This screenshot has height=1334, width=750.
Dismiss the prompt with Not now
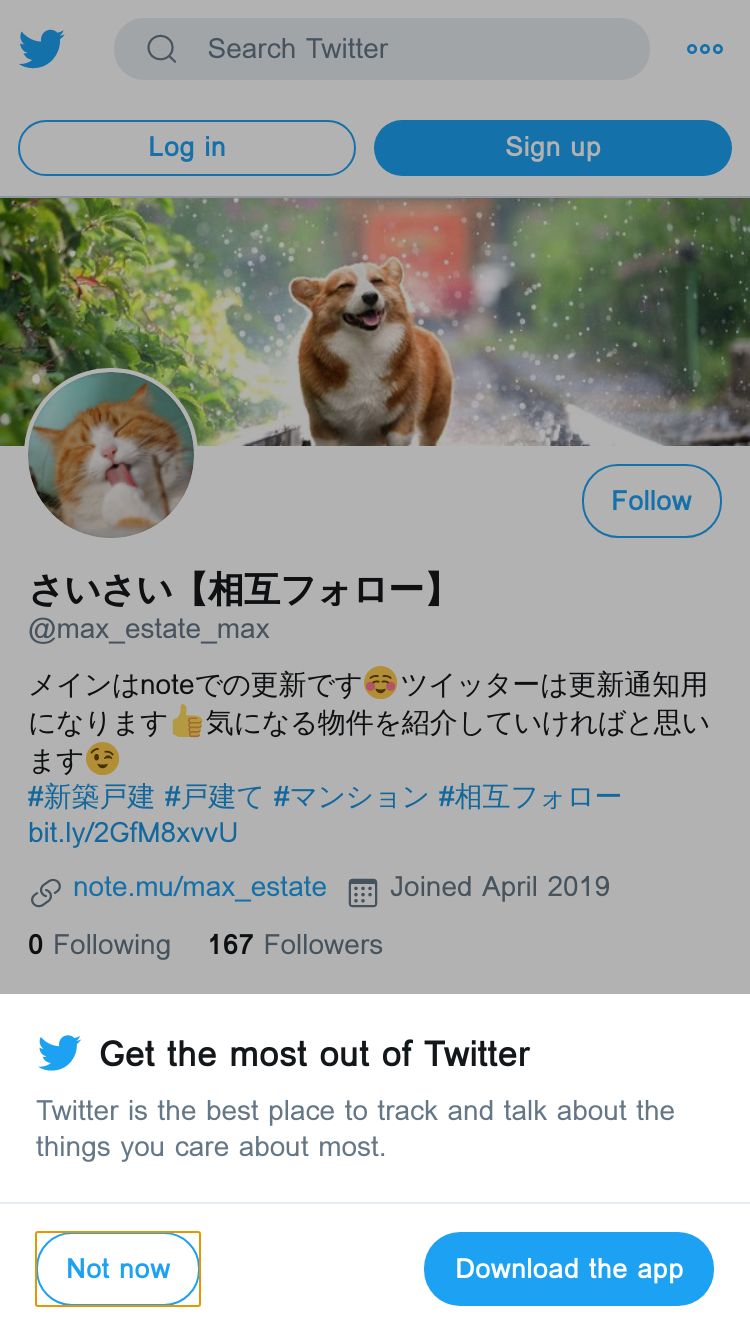pyautogui.click(x=118, y=1268)
